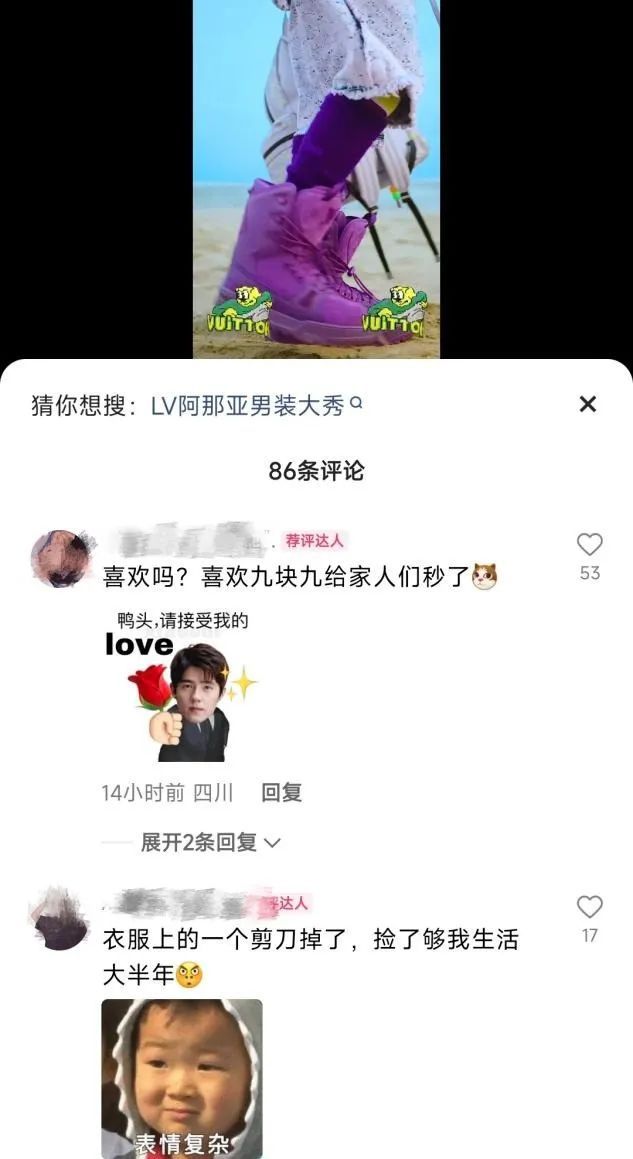View the 表情复杂 meme image
Image resolution: width=633 pixels, height=1159 pixels.
click(182, 1080)
